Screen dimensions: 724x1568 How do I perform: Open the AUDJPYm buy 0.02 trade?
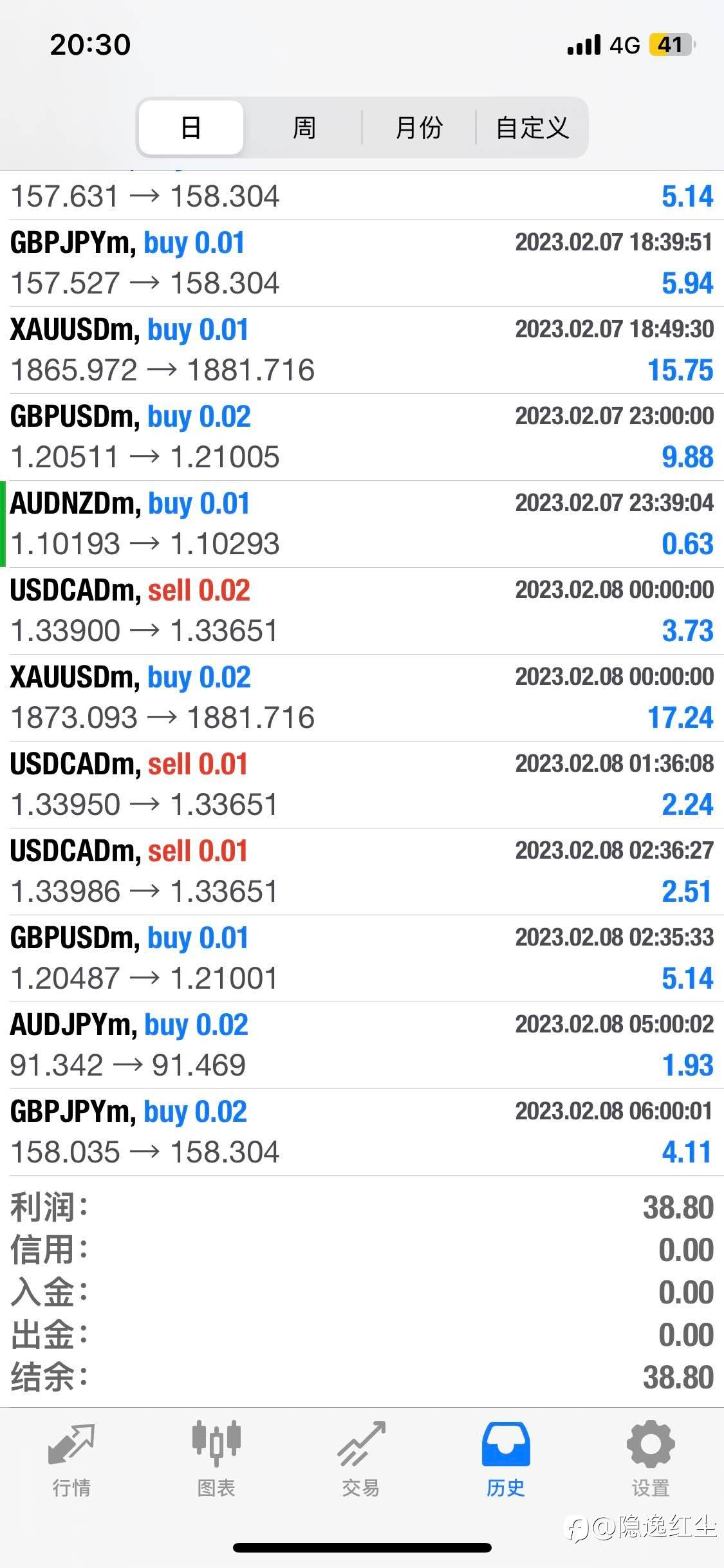point(362,1045)
